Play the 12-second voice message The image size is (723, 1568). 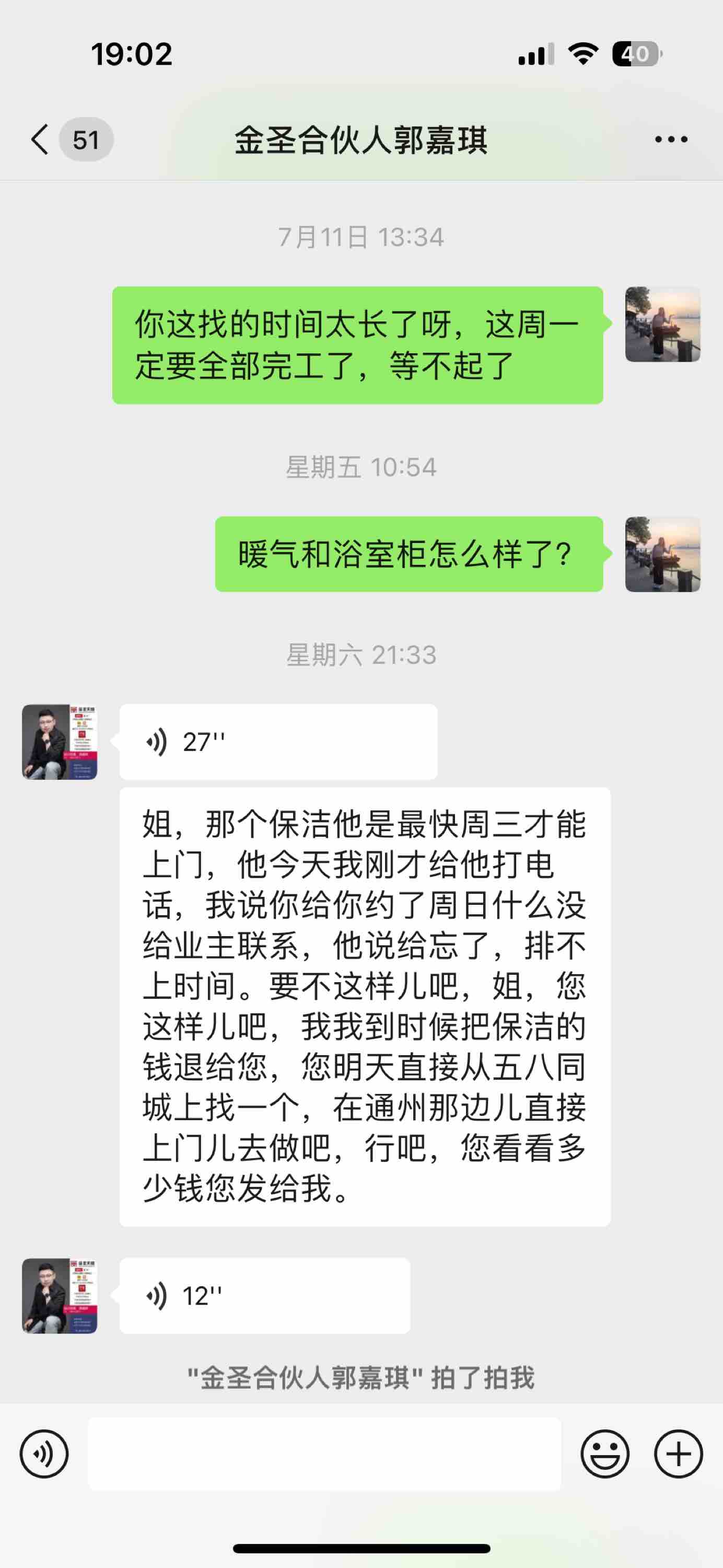click(265, 1295)
